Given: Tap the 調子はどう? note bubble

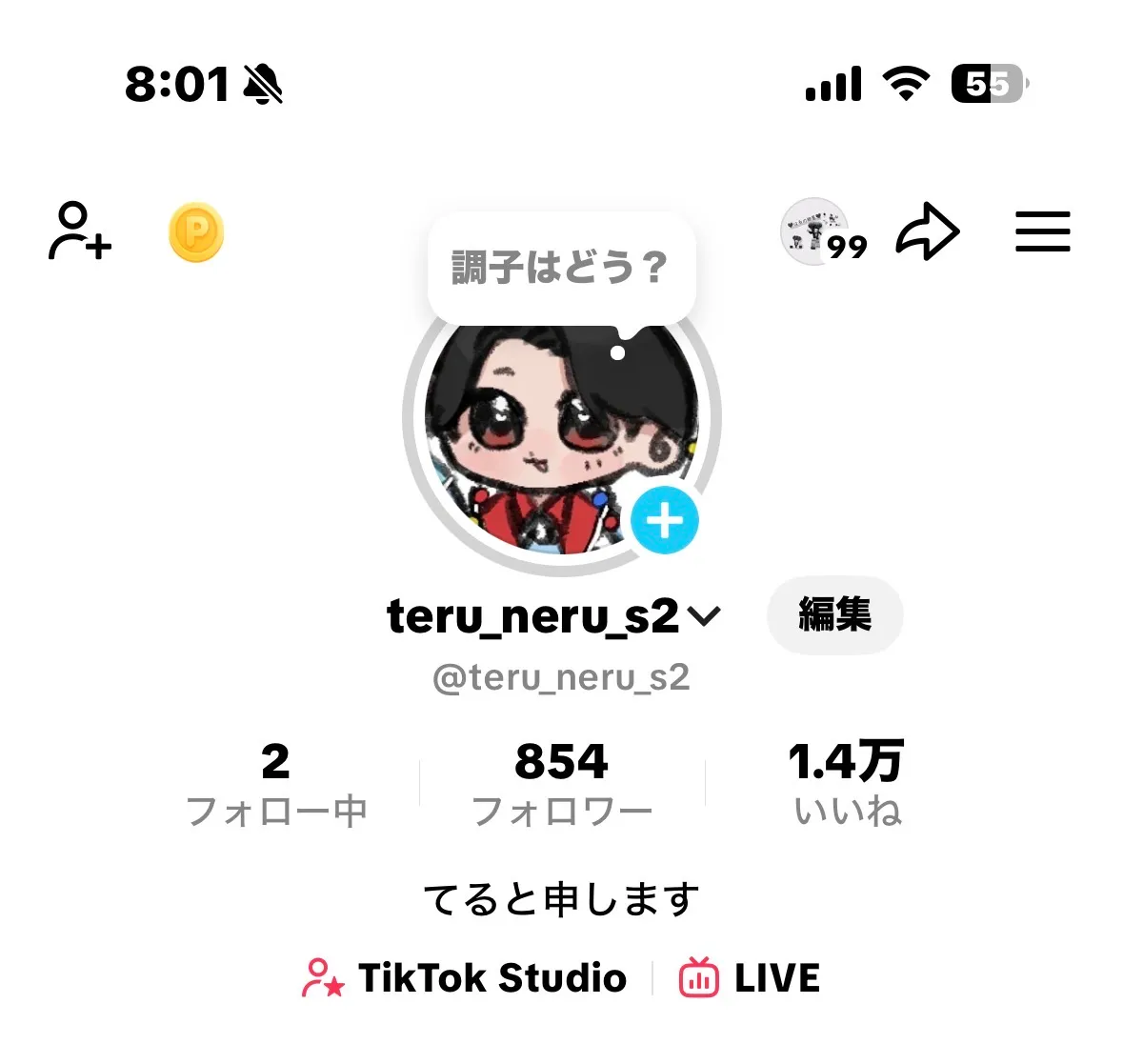Looking at the screenshot, I should click(561, 268).
